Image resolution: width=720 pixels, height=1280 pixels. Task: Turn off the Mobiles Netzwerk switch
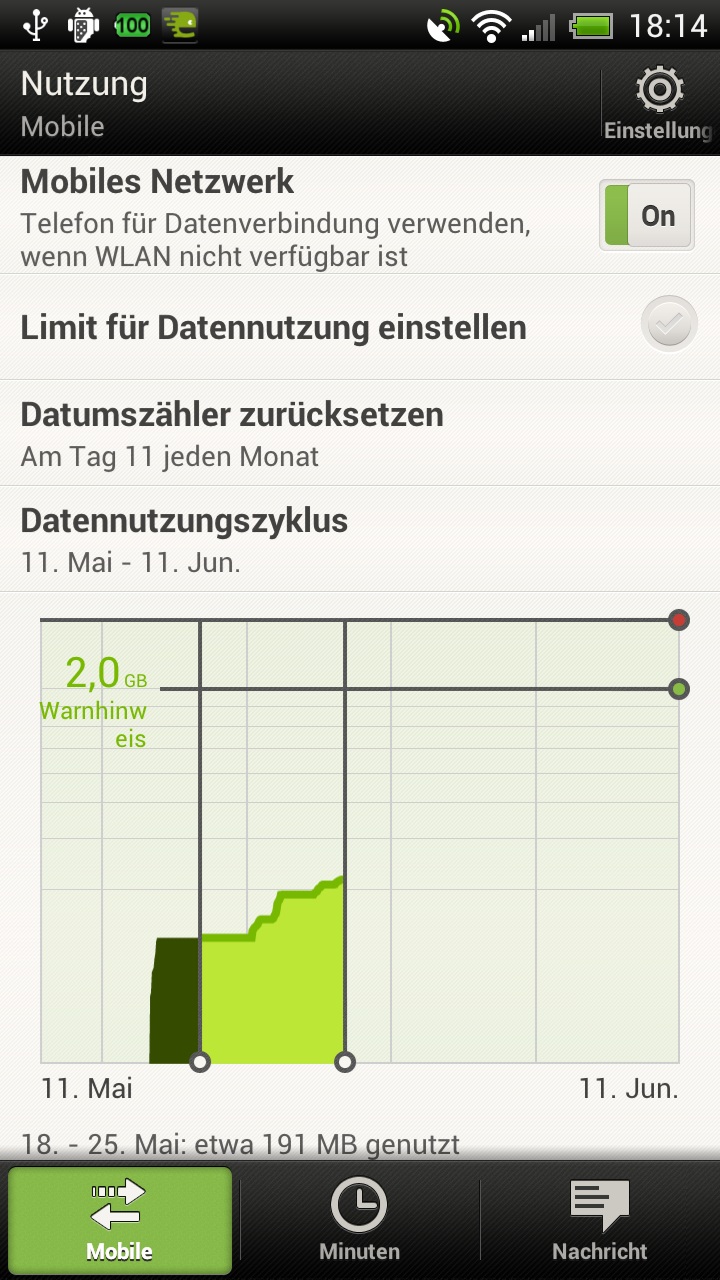pos(646,215)
